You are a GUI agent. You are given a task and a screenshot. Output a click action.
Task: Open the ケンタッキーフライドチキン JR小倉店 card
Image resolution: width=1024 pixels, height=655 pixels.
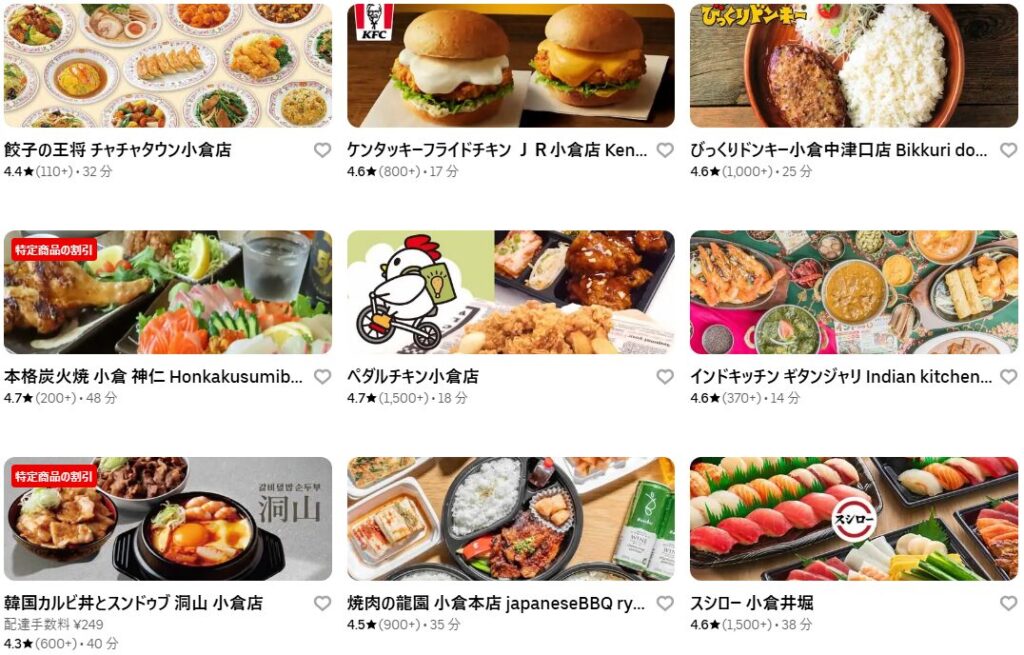point(510,66)
